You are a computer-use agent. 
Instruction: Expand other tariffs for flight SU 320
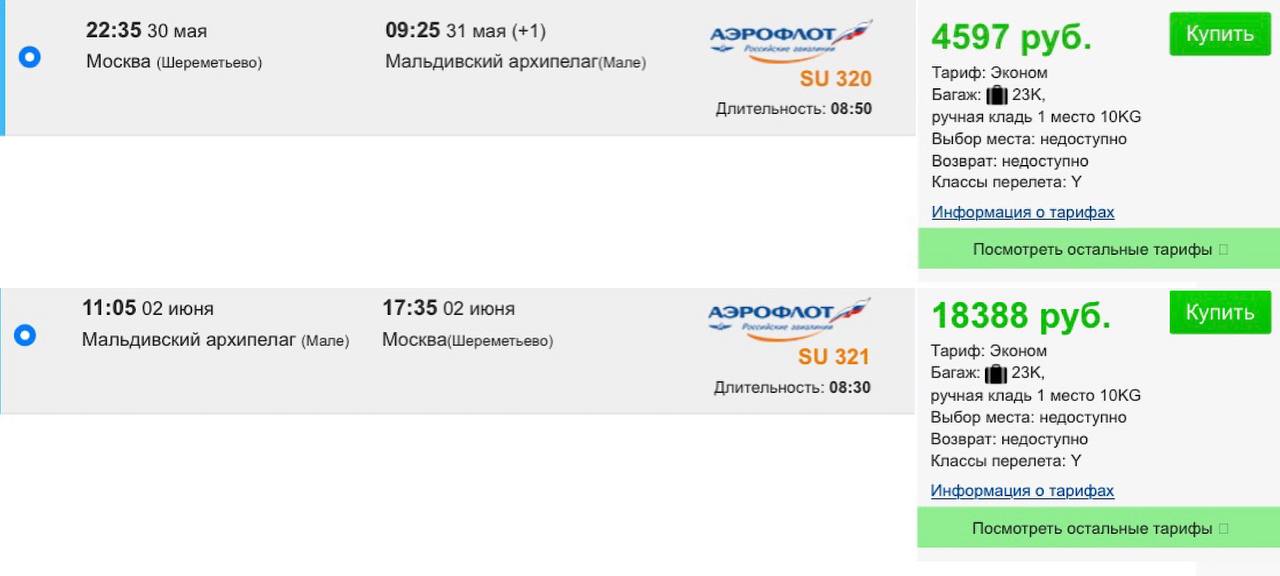[x=1098, y=249]
